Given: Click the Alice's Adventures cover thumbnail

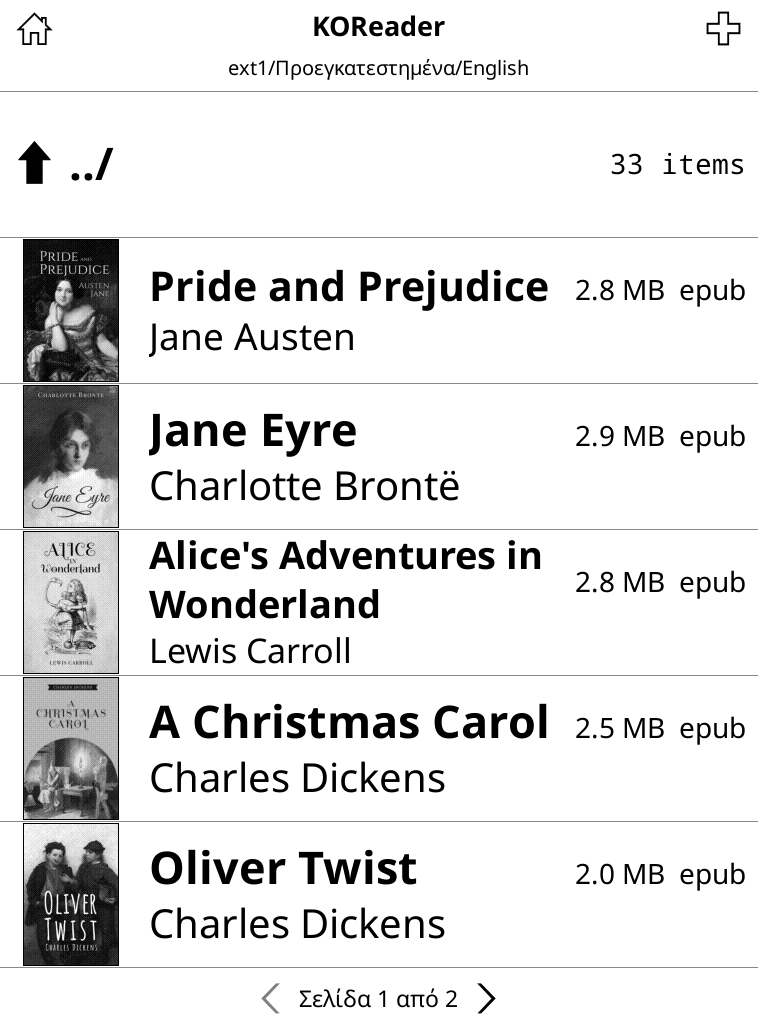Looking at the screenshot, I should tap(70, 602).
